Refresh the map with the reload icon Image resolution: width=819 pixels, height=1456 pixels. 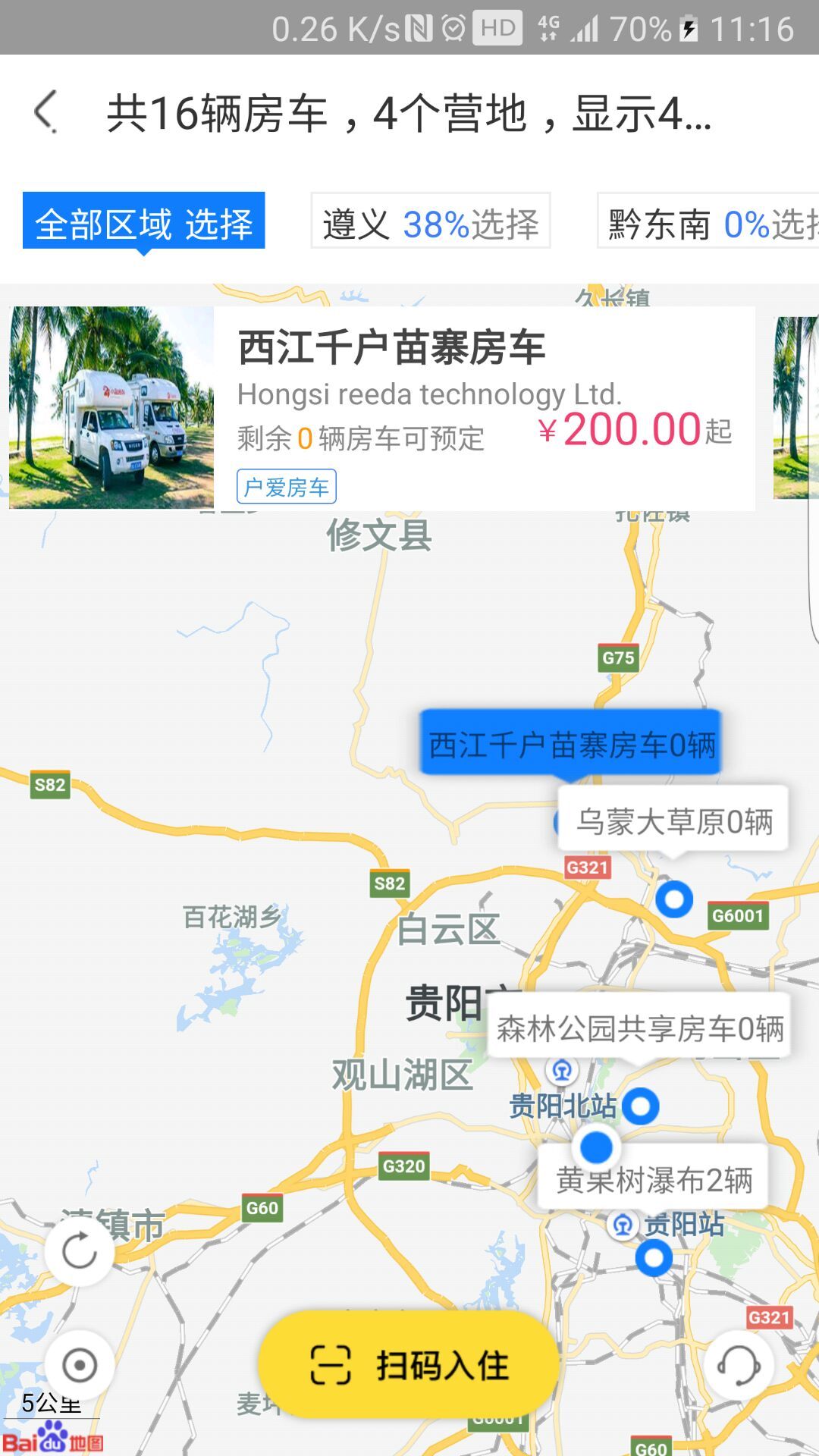[x=79, y=1250]
